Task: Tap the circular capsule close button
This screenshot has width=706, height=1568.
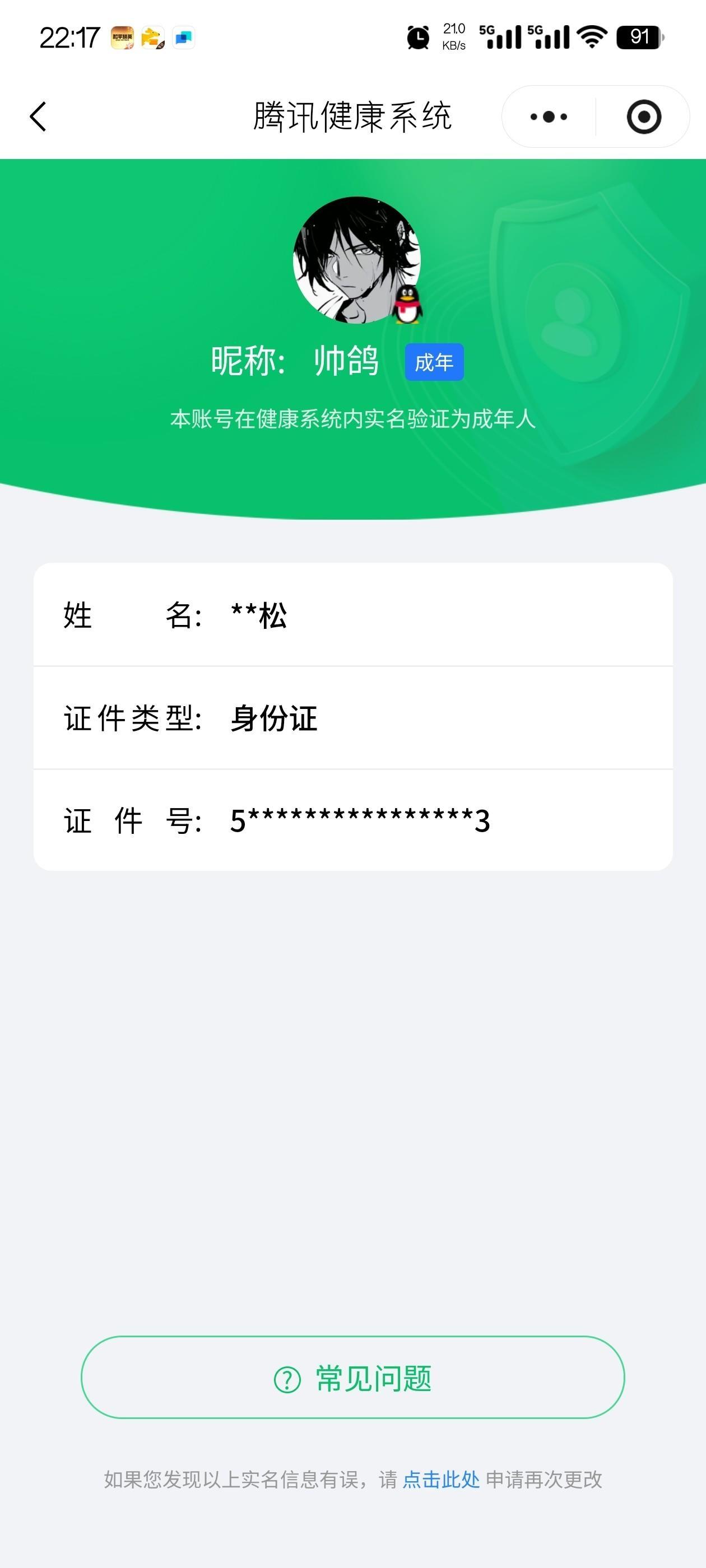Action: (644, 116)
